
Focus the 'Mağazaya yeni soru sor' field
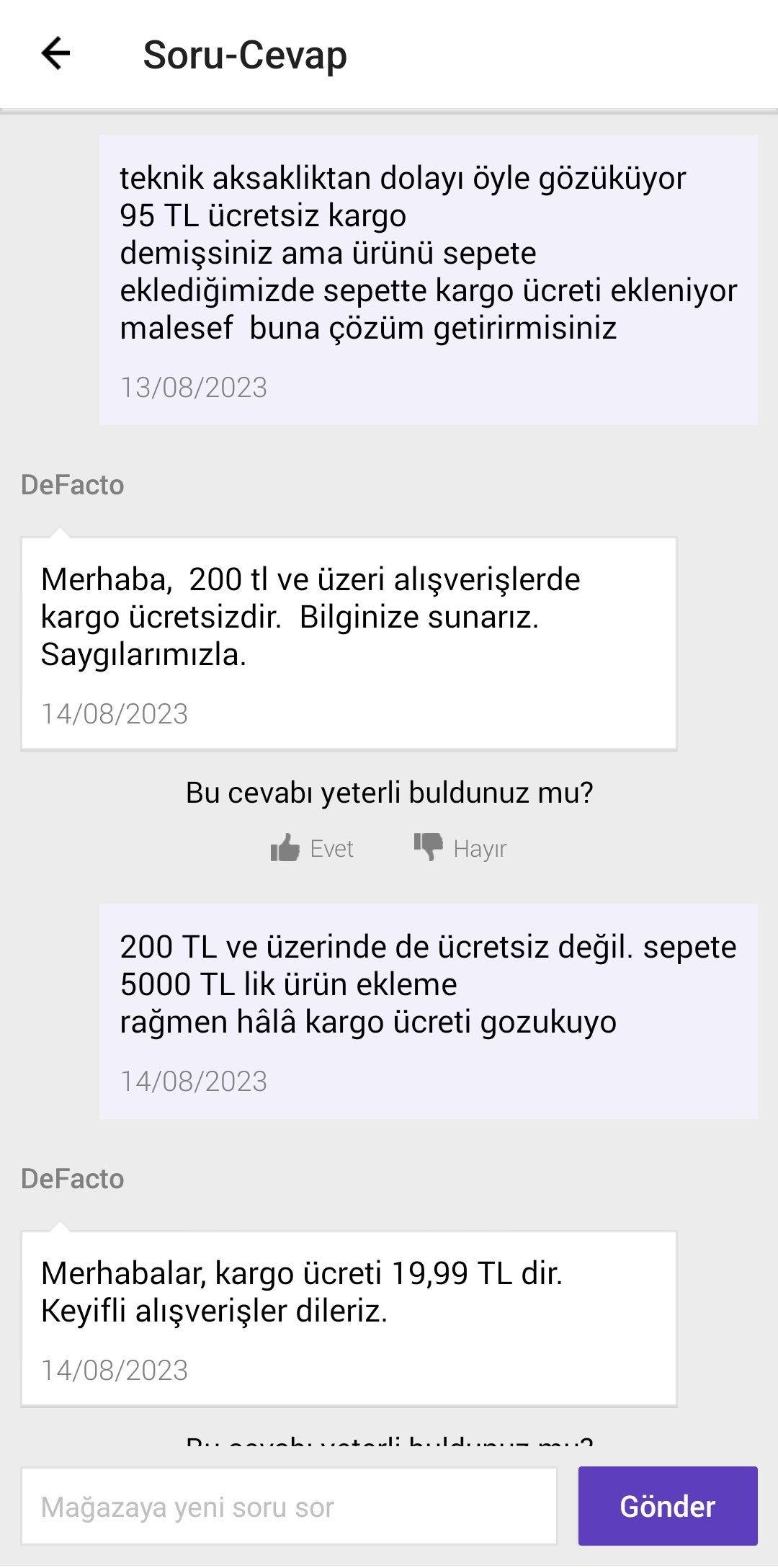click(x=289, y=1506)
